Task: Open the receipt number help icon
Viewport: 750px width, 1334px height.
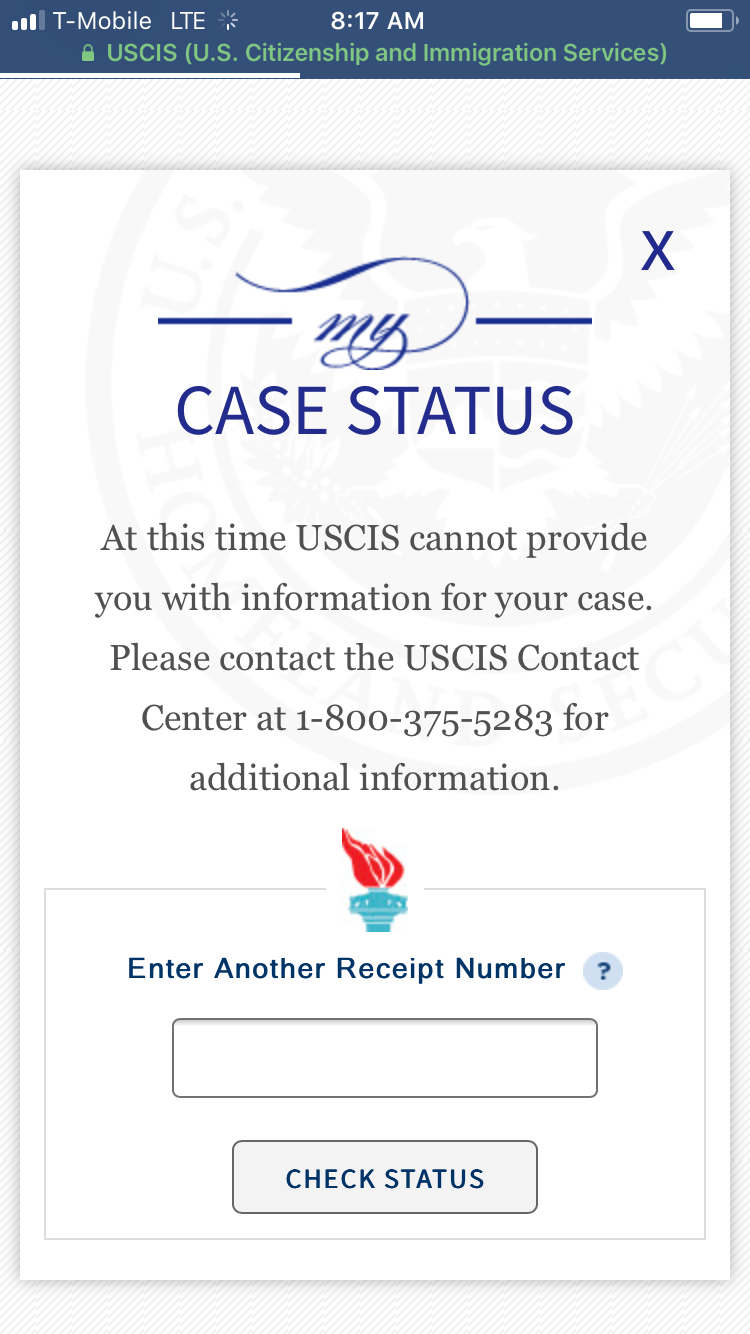Action: (603, 970)
